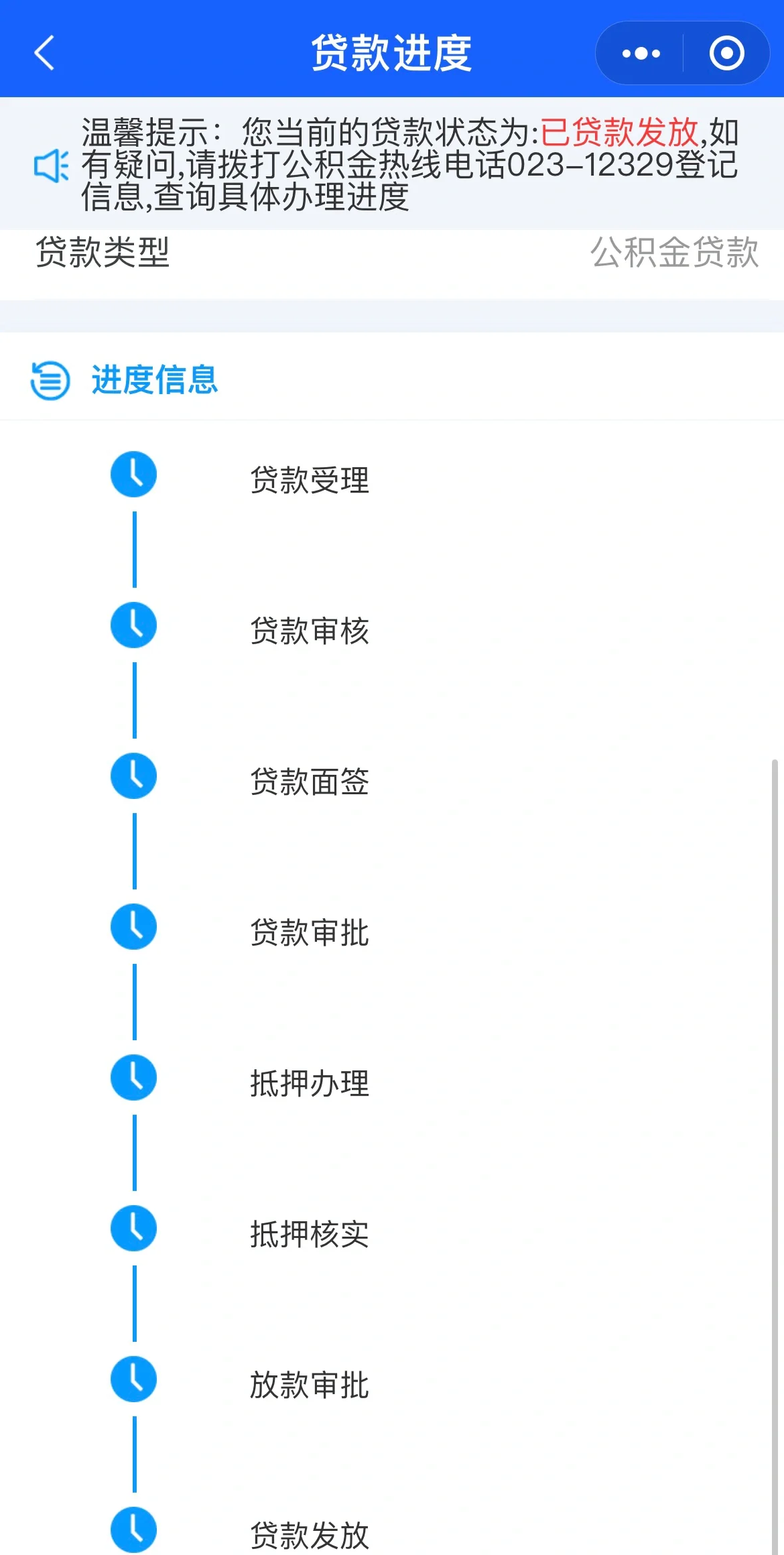Tap the circular minimize capsule button

pos(726,53)
